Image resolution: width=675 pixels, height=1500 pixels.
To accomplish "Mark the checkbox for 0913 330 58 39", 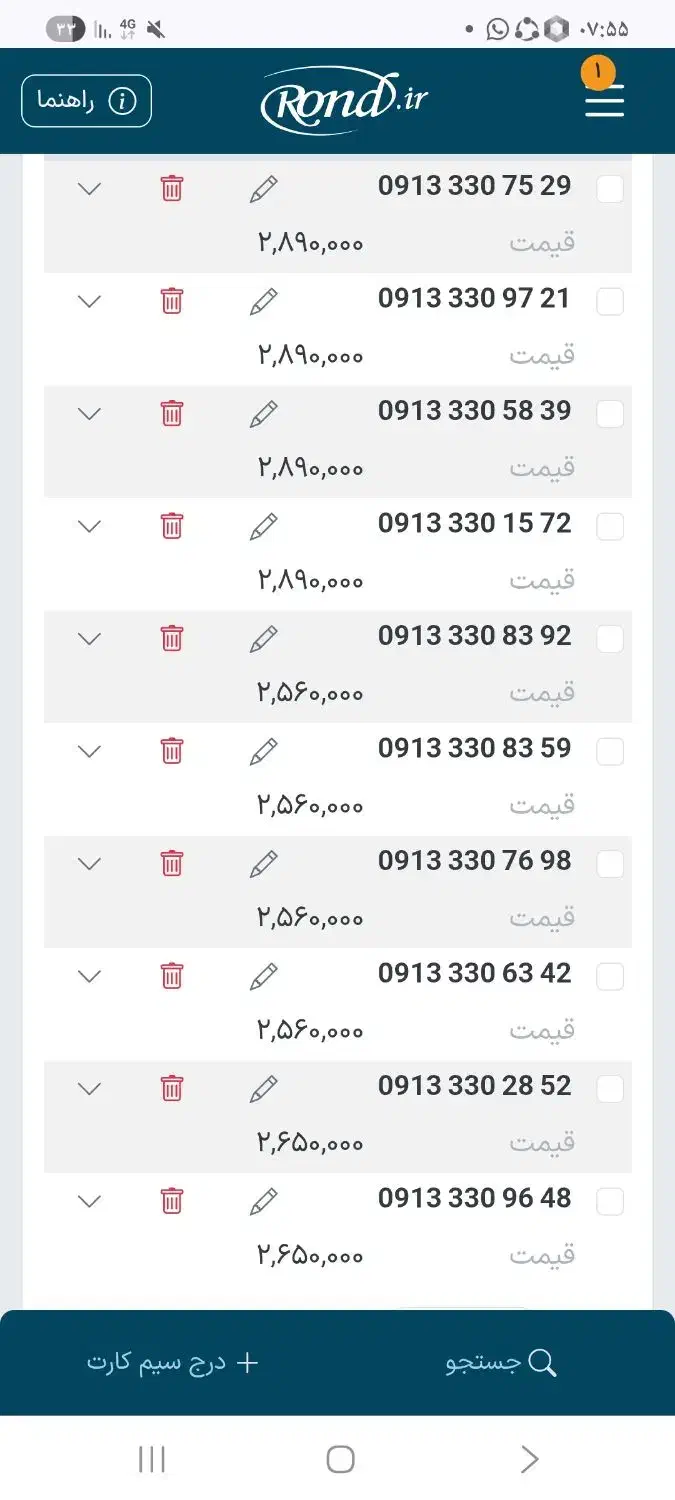I will [610, 414].
